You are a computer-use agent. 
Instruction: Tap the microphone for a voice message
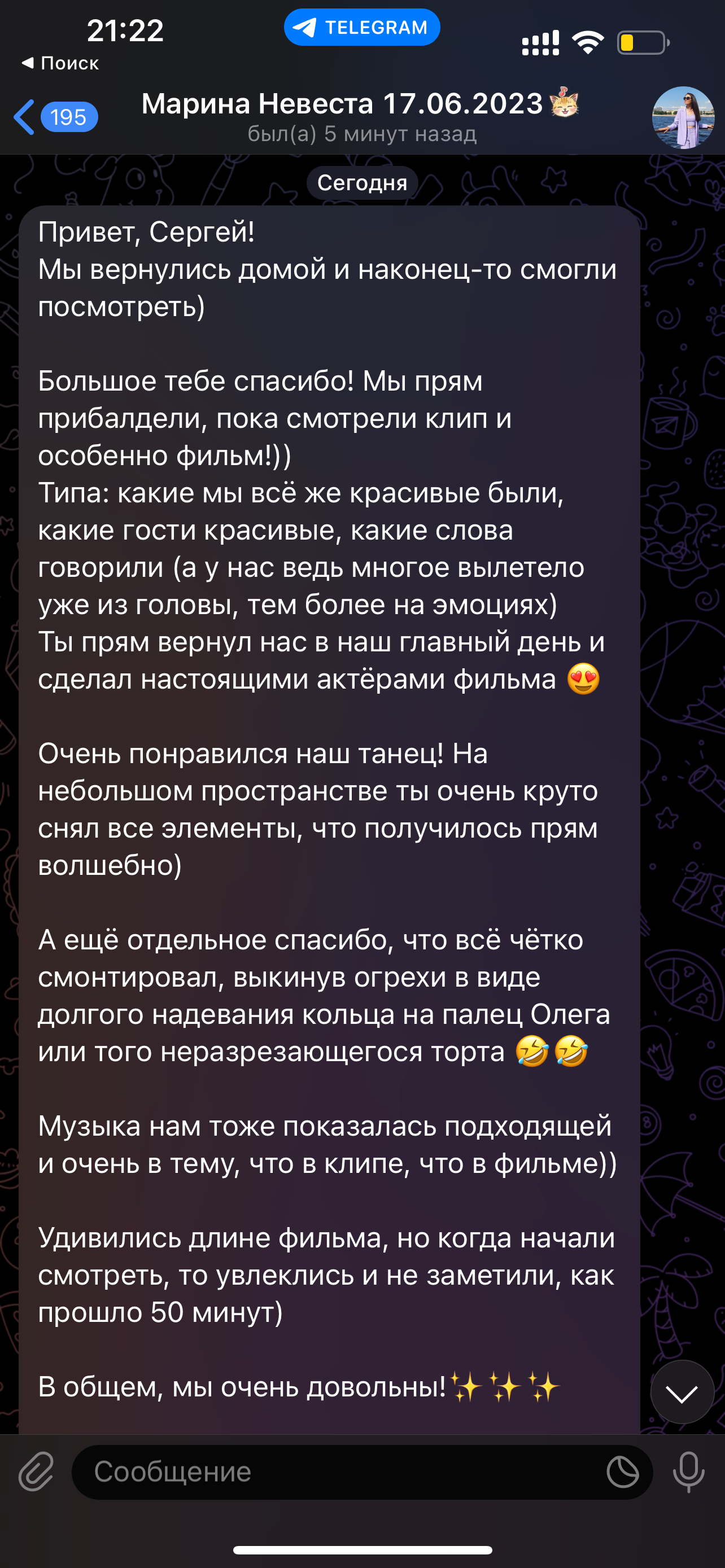[688, 1472]
